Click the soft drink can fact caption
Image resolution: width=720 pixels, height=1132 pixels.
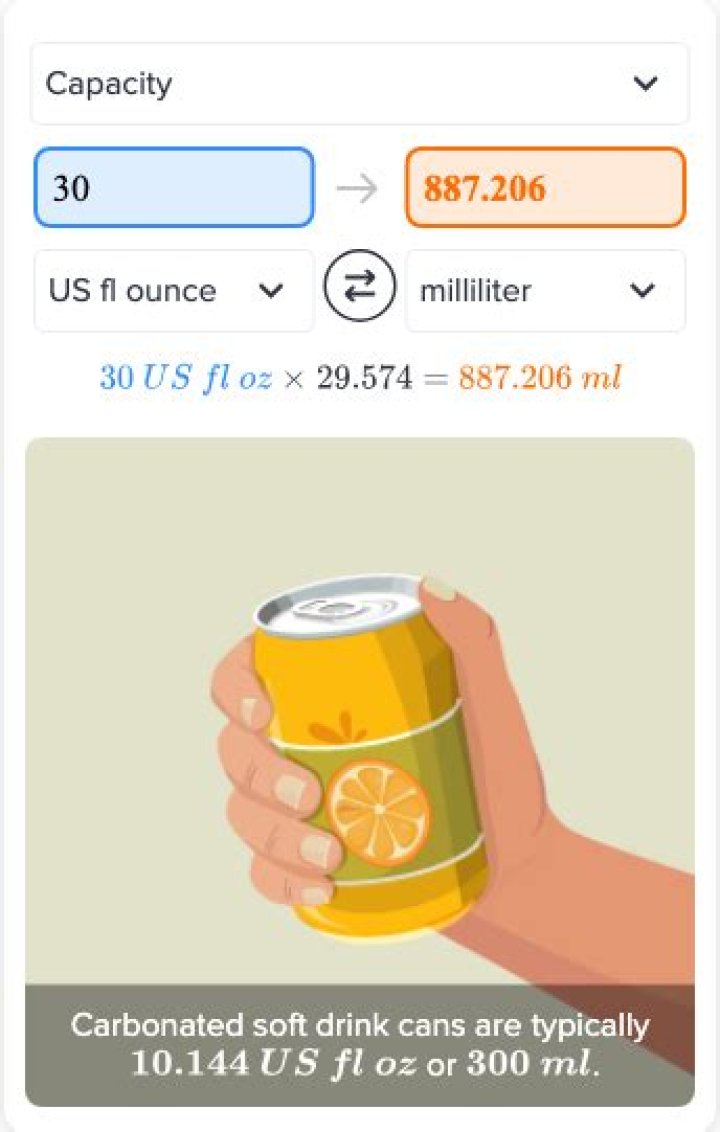pos(360,1043)
